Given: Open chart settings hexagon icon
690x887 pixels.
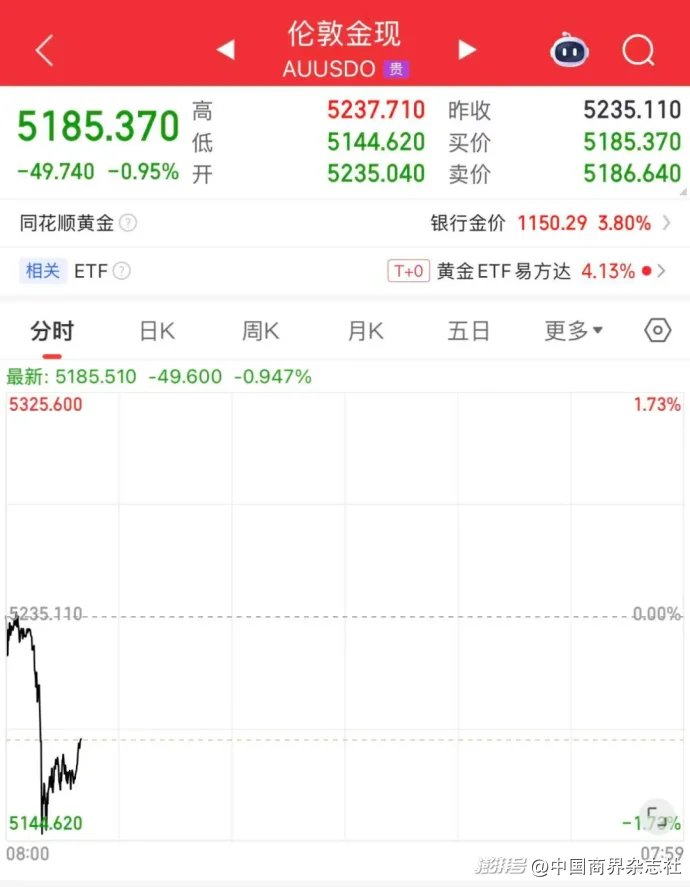Looking at the screenshot, I should pos(658,331).
